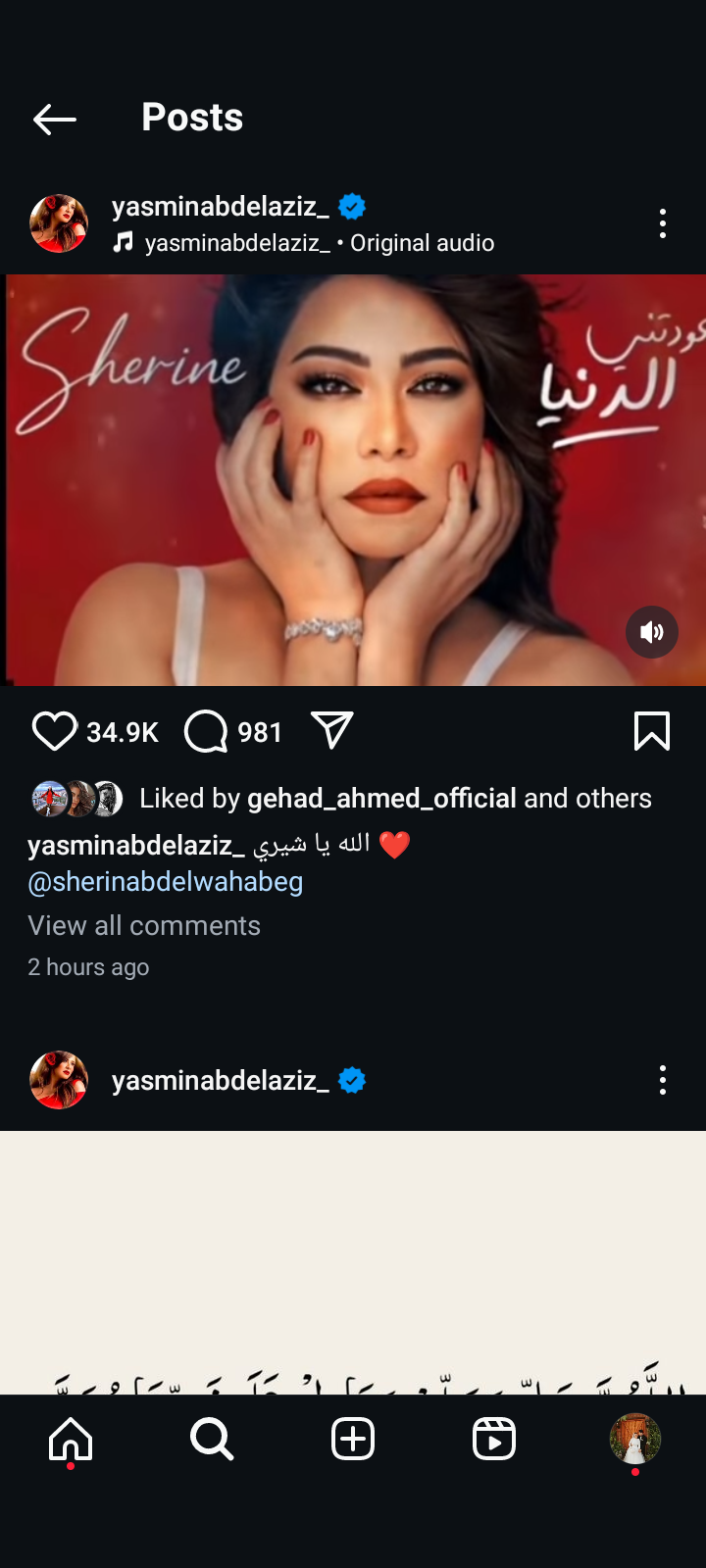The width and height of the screenshot is (706, 1568).
Task: Share the Sherine post via send icon
Action: [331, 730]
